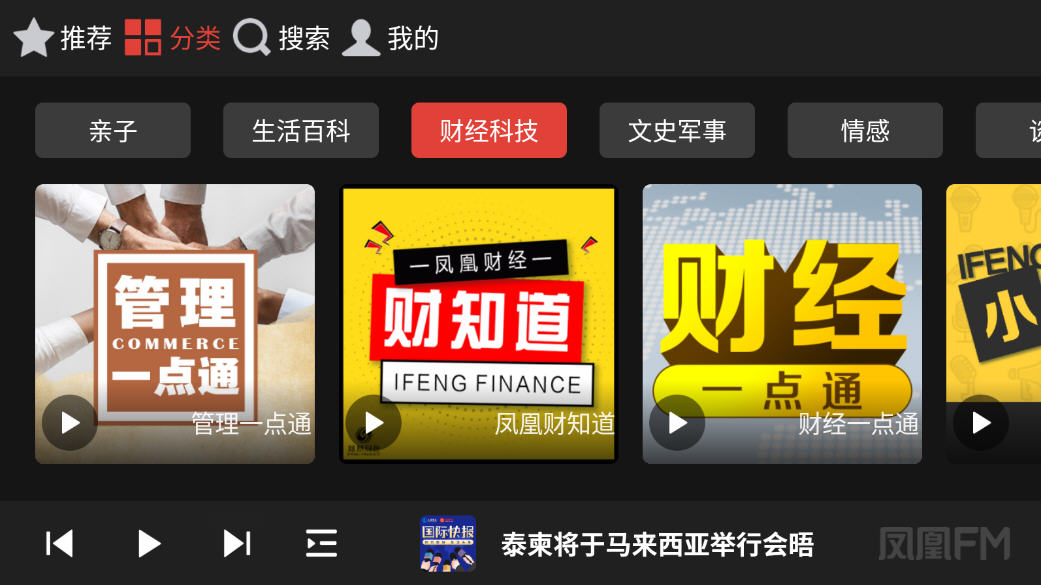Open the playlist queue icon
Viewport: 1041px width, 585px height.
(321, 543)
